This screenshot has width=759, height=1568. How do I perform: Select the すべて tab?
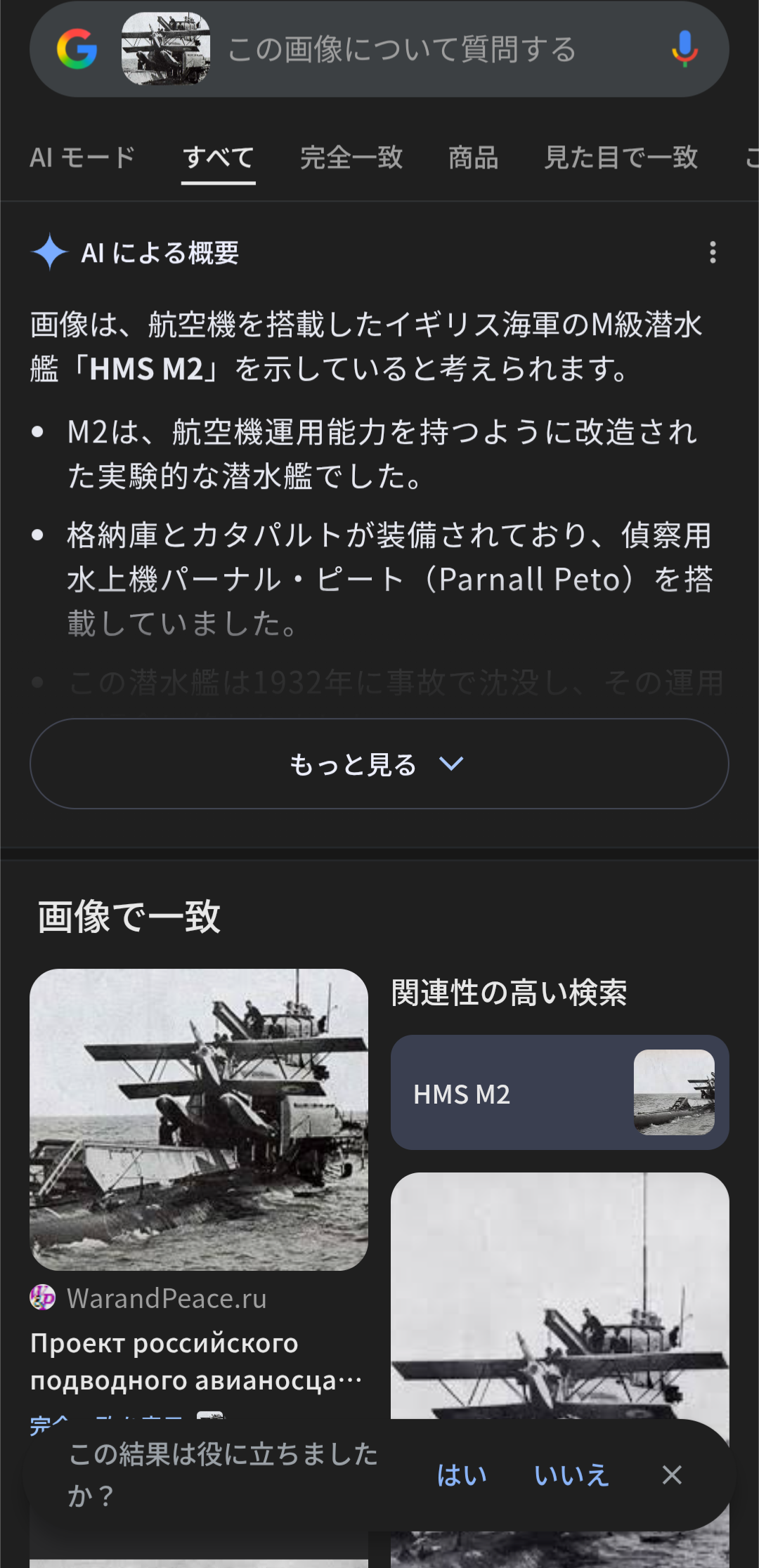(218, 157)
